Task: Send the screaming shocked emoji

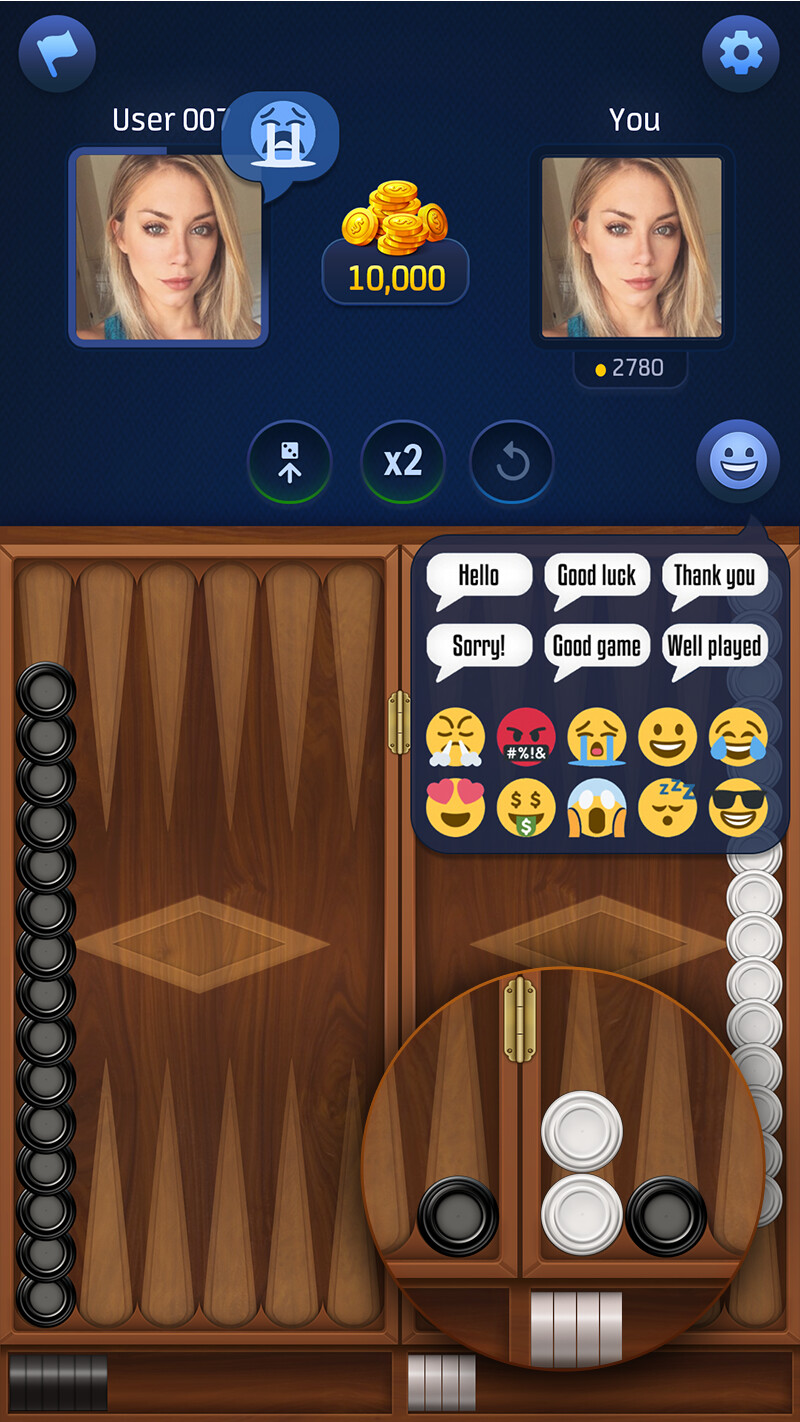Action: click(597, 807)
